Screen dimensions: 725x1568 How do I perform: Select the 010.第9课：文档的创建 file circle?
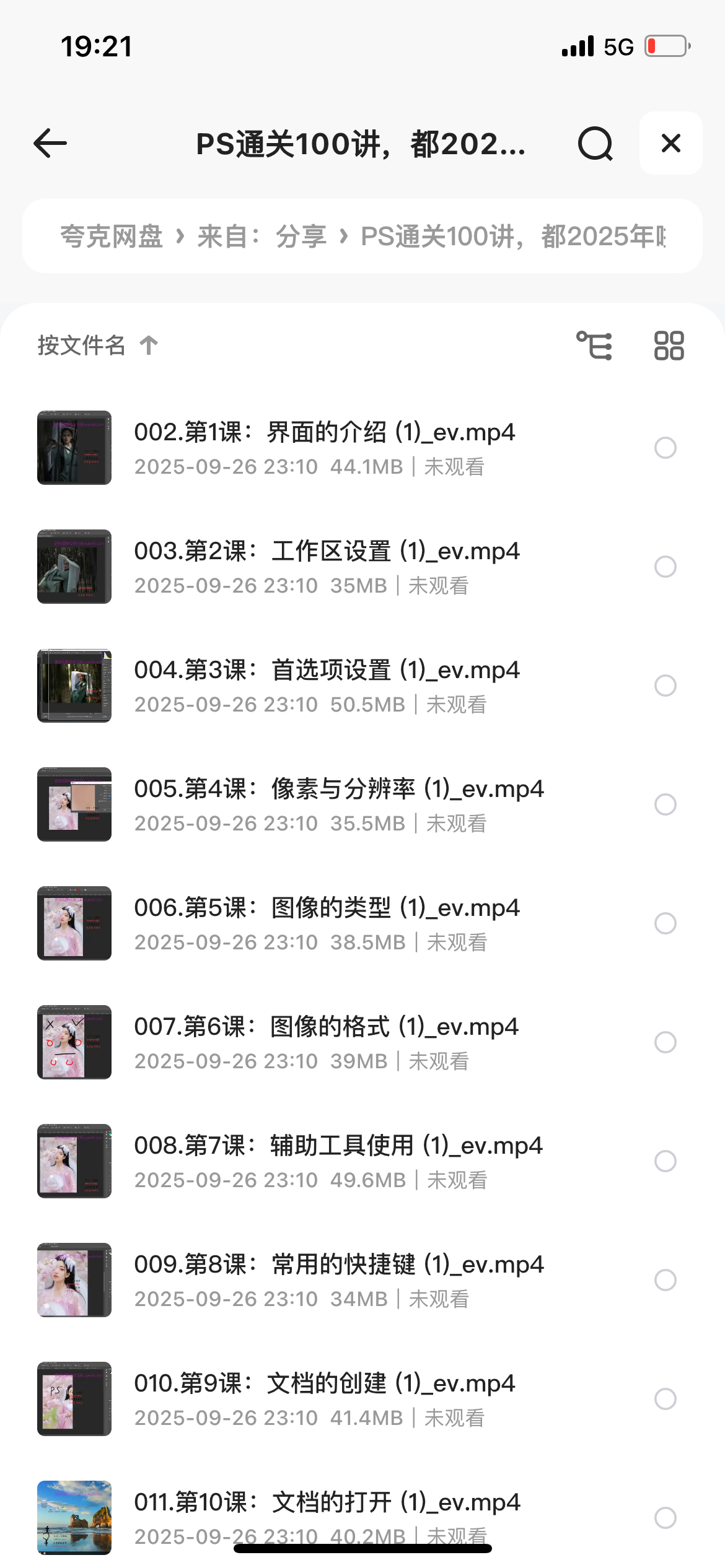pyautogui.click(x=665, y=1399)
